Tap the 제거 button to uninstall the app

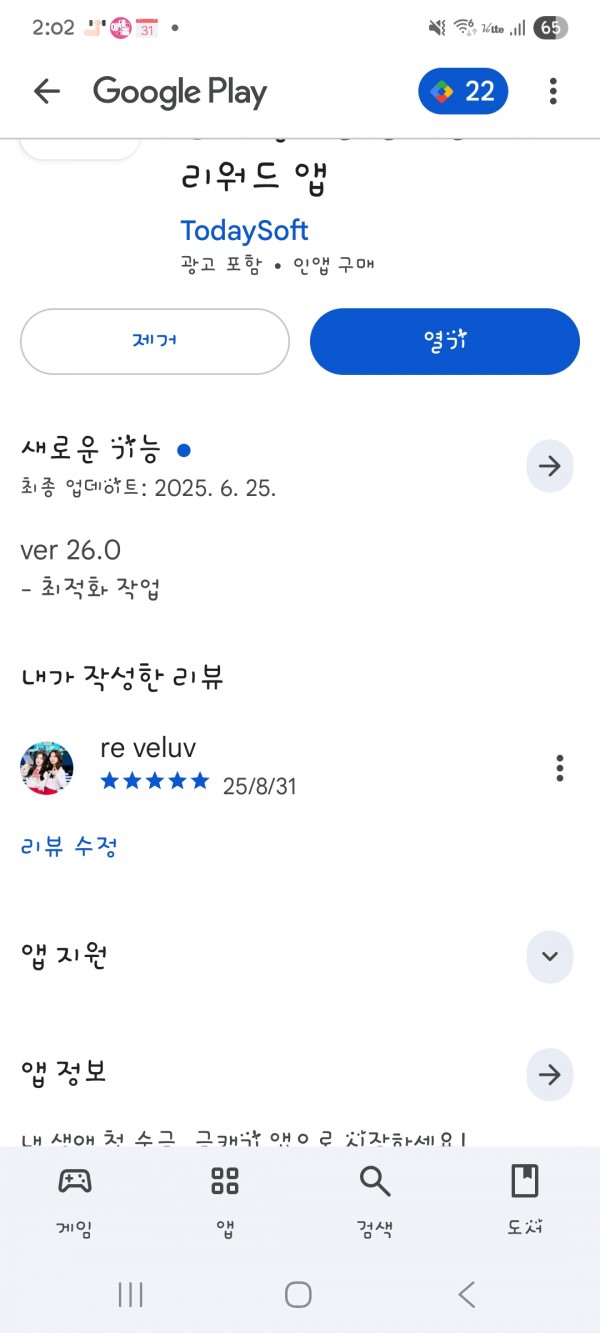[155, 341]
